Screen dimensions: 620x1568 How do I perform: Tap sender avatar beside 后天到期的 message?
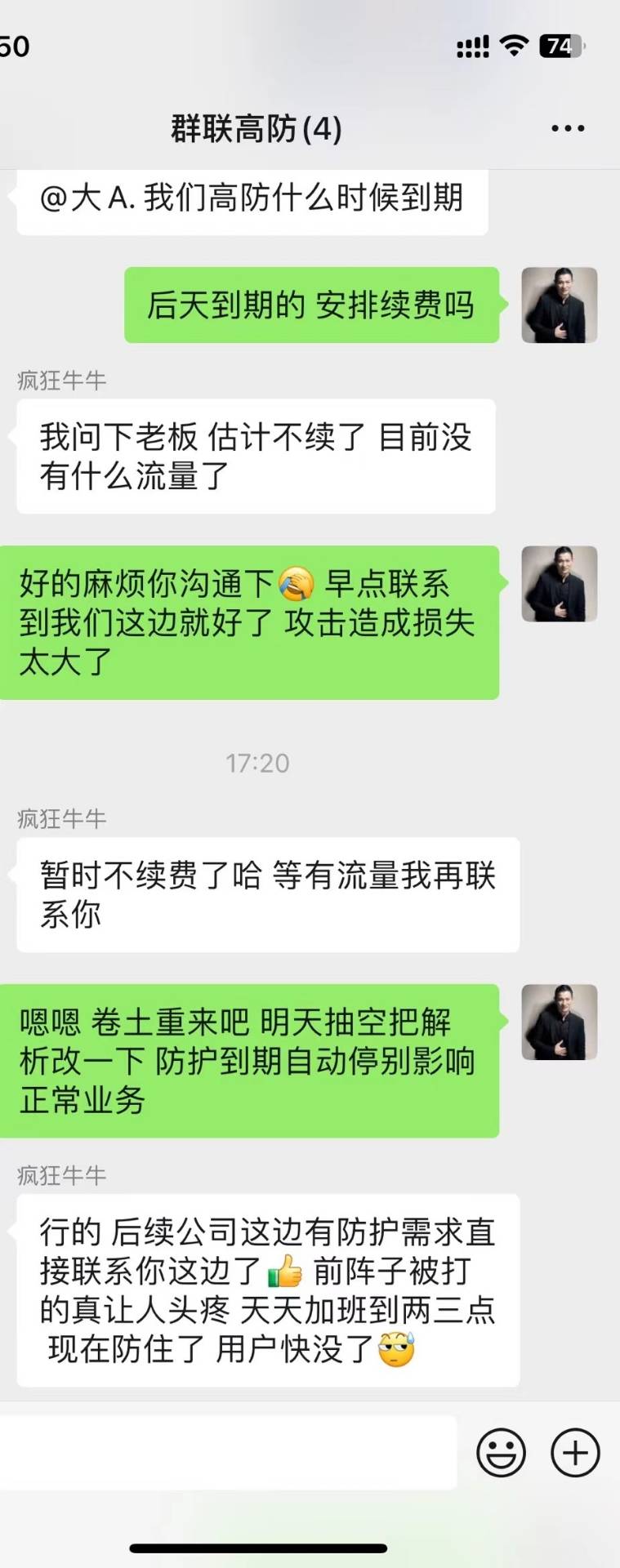pos(560,305)
